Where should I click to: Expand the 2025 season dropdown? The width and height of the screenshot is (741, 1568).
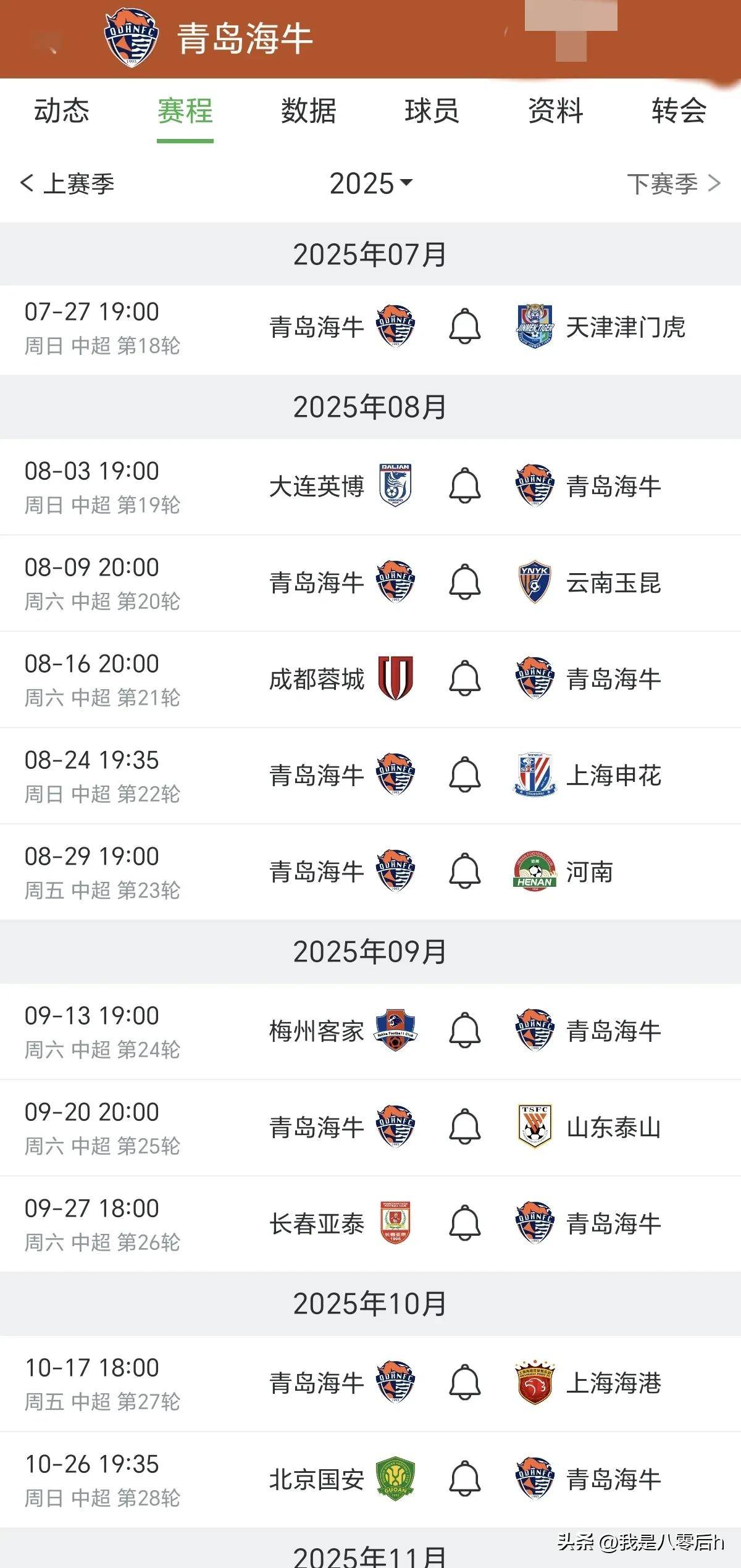coord(371,183)
